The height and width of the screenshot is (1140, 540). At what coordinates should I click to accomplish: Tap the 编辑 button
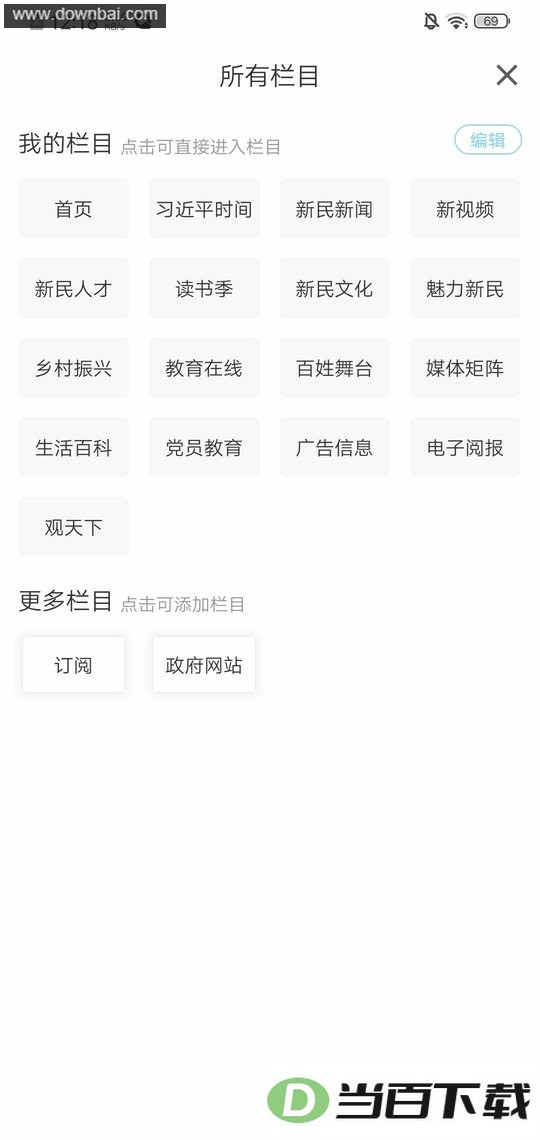coord(488,140)
